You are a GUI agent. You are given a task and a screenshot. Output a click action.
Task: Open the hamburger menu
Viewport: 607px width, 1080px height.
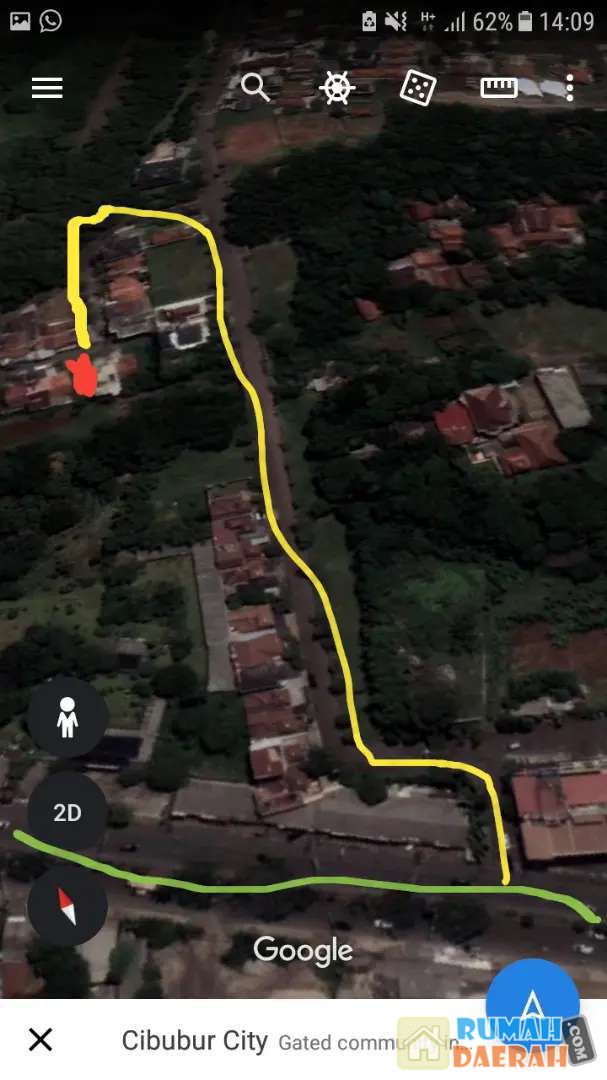click(x=47, y=88)
